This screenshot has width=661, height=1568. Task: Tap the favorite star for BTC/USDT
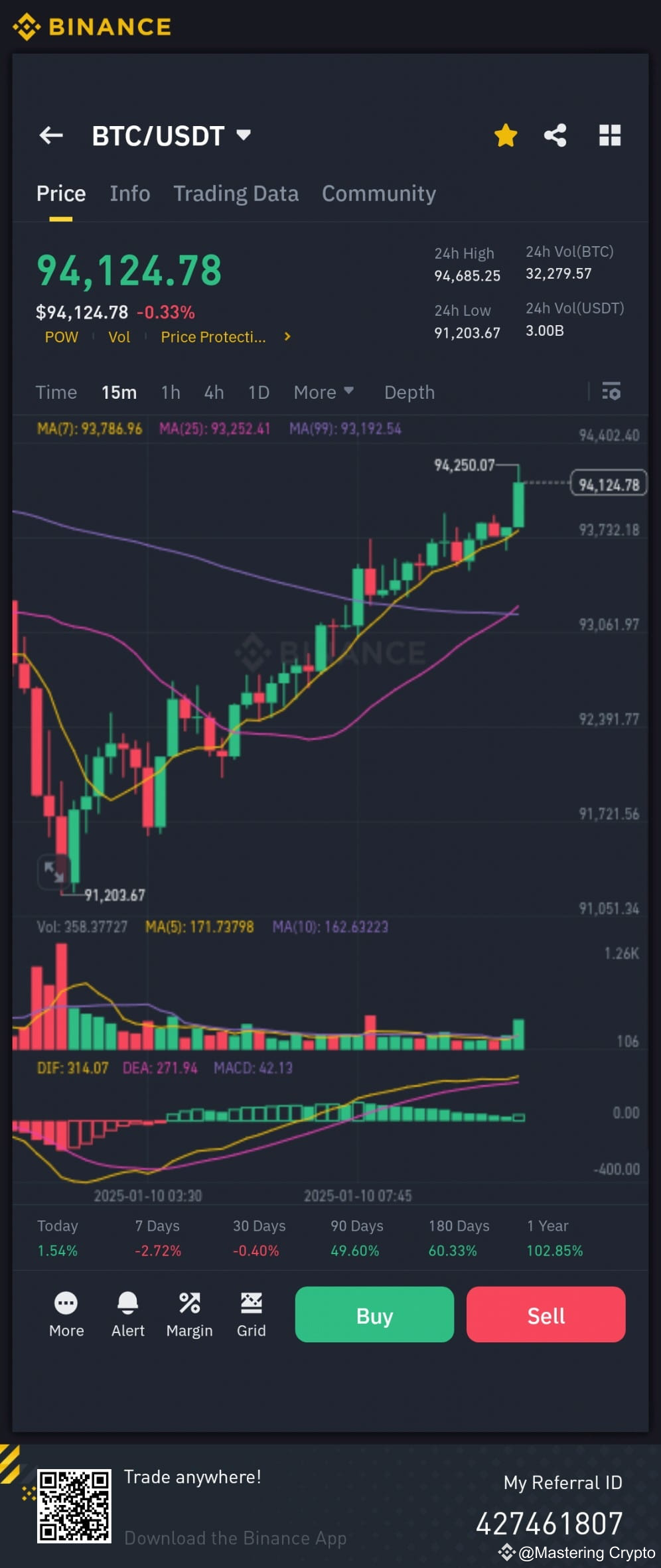(x=506, y=135)
